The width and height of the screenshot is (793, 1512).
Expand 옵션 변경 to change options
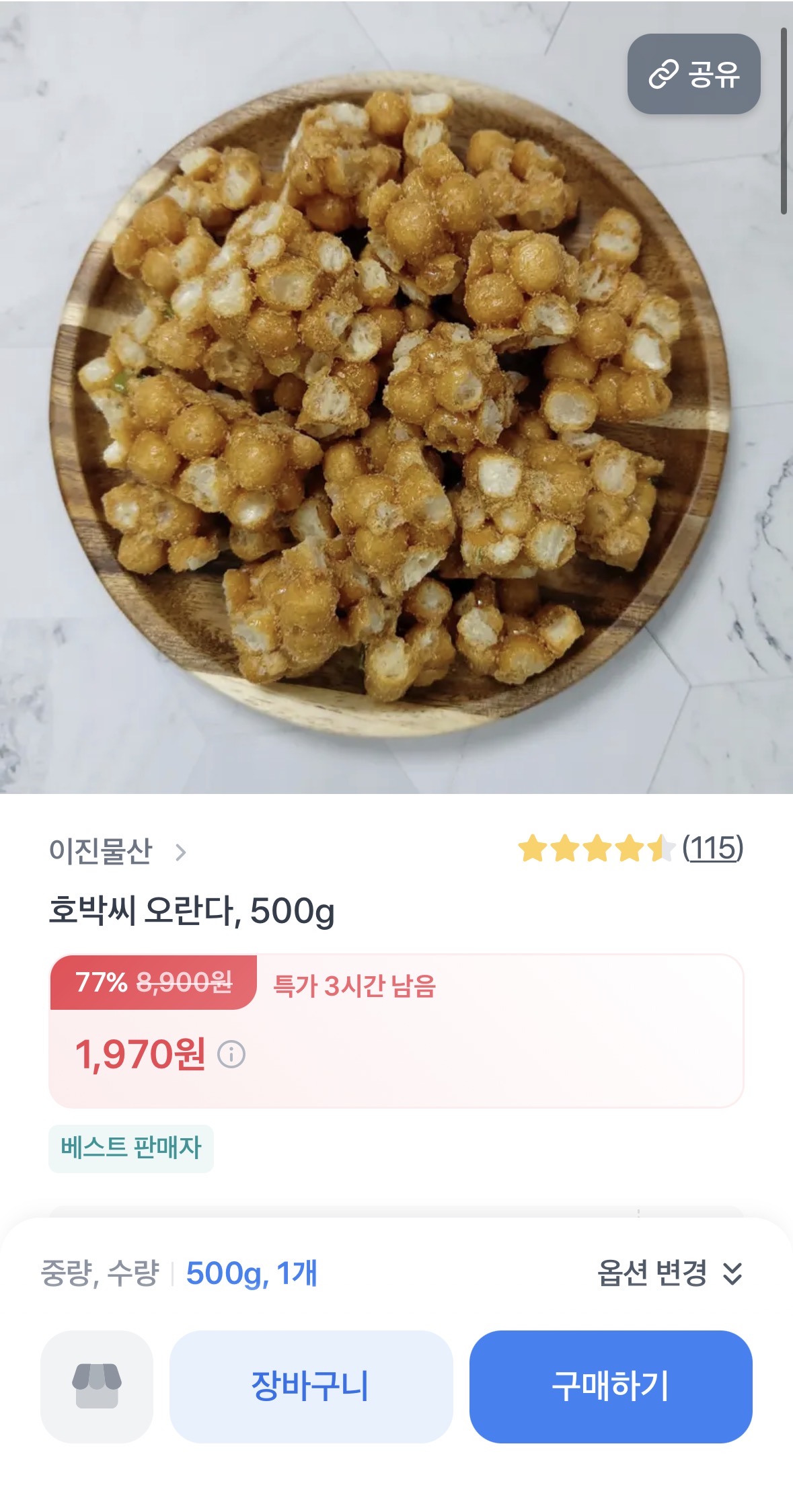point(670,1273)
